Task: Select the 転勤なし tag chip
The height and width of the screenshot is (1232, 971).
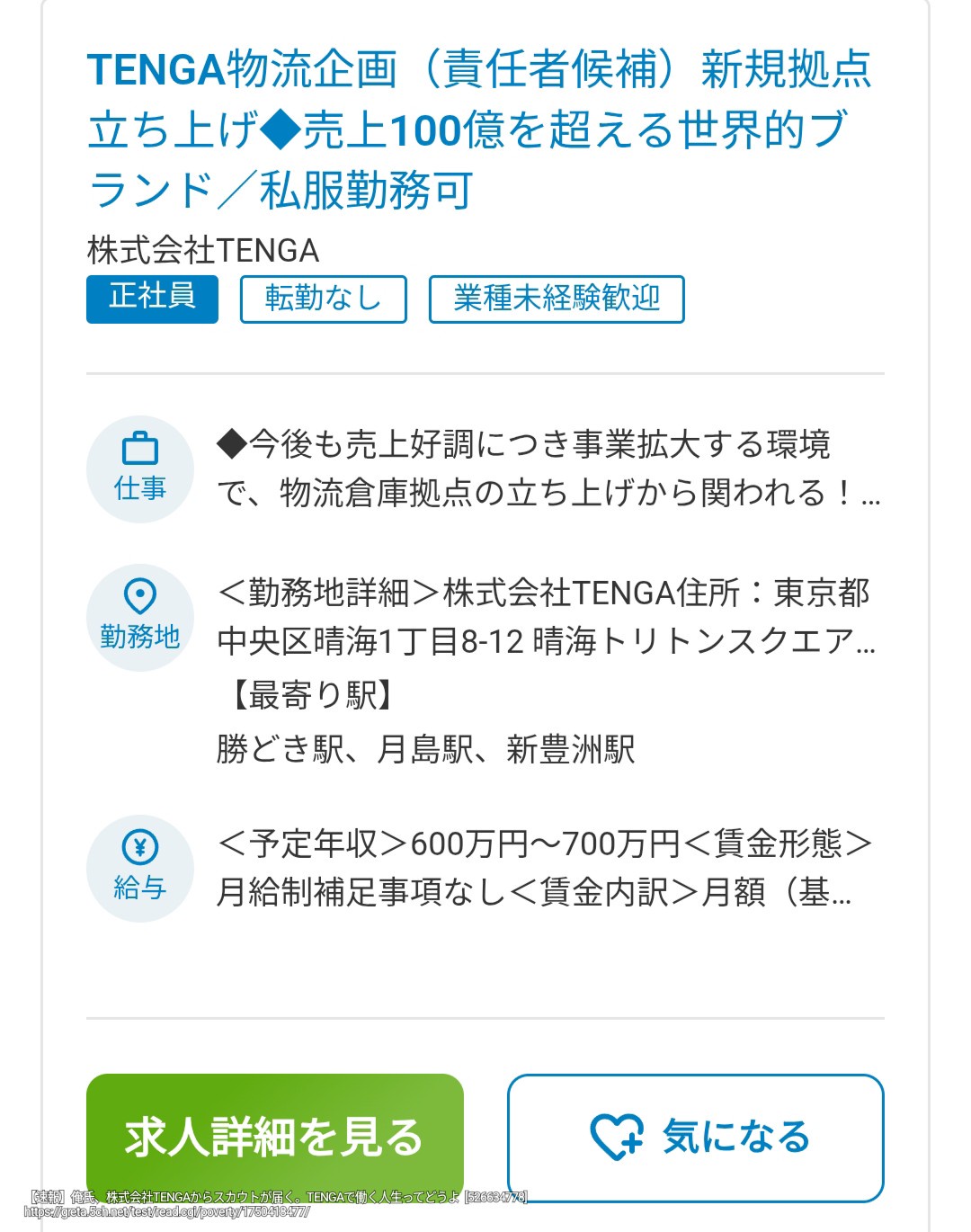Action: [323, 299]
